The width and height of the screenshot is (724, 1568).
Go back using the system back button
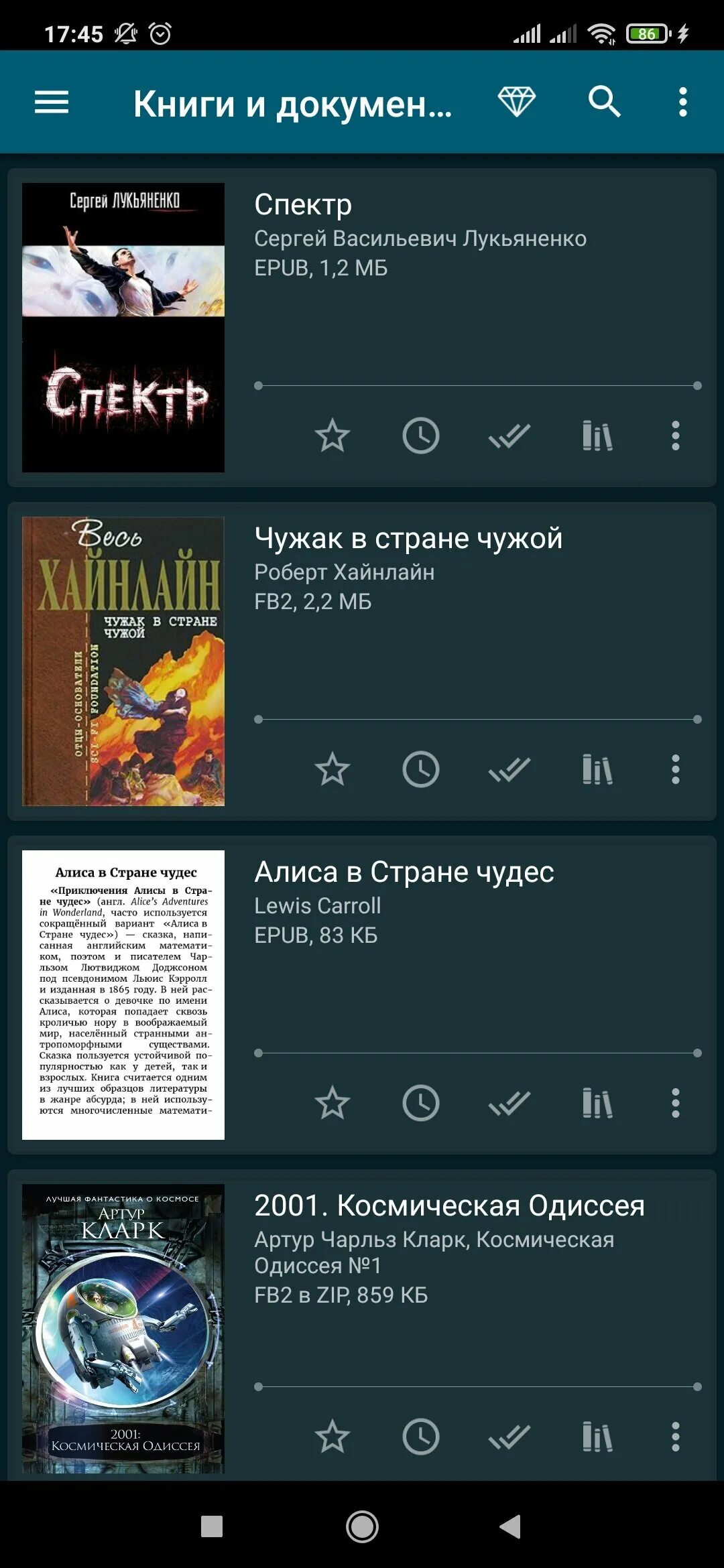510,1526
